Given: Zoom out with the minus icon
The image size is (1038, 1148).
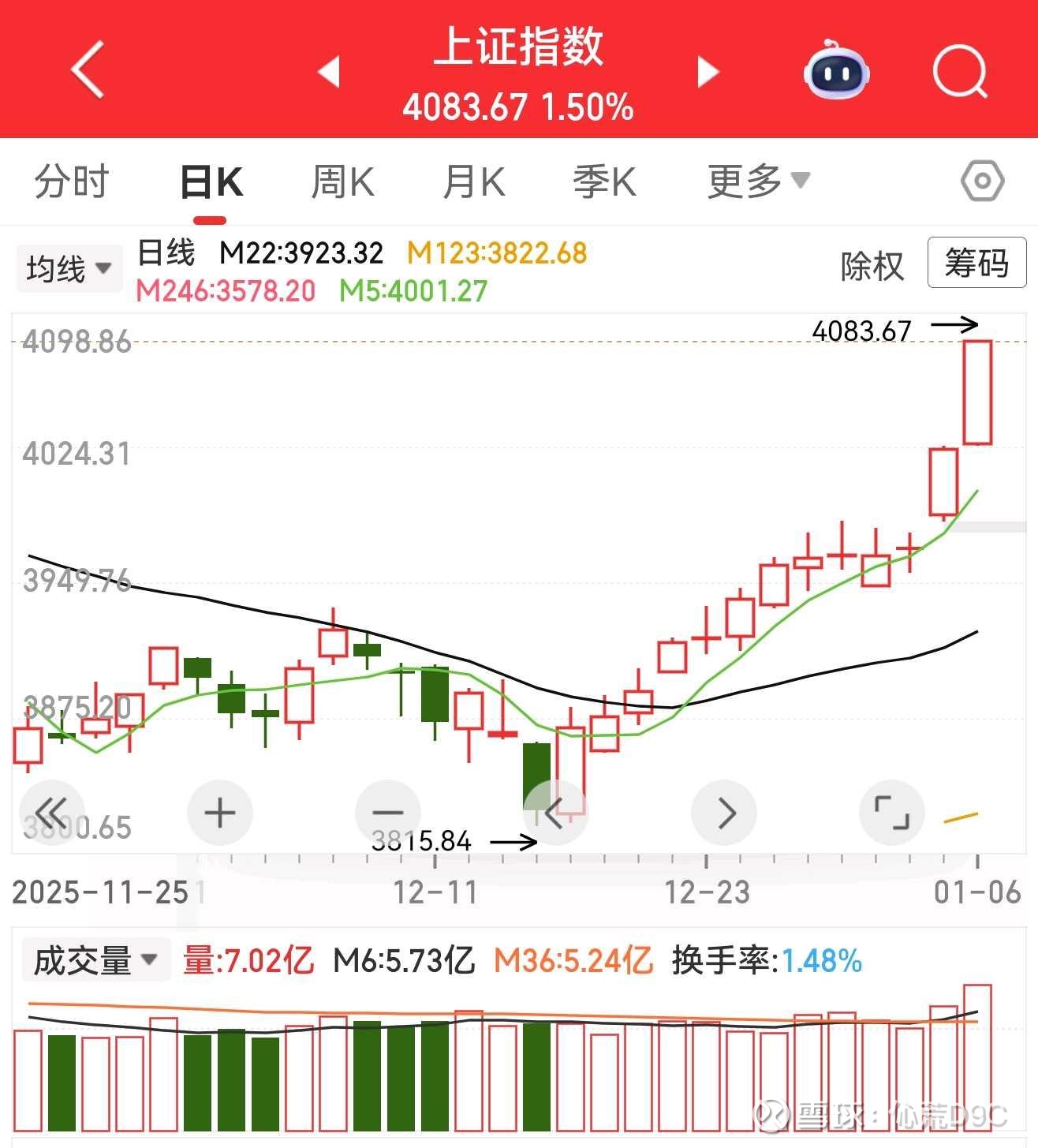Looking at the screenshot, I should coord(387,813).
